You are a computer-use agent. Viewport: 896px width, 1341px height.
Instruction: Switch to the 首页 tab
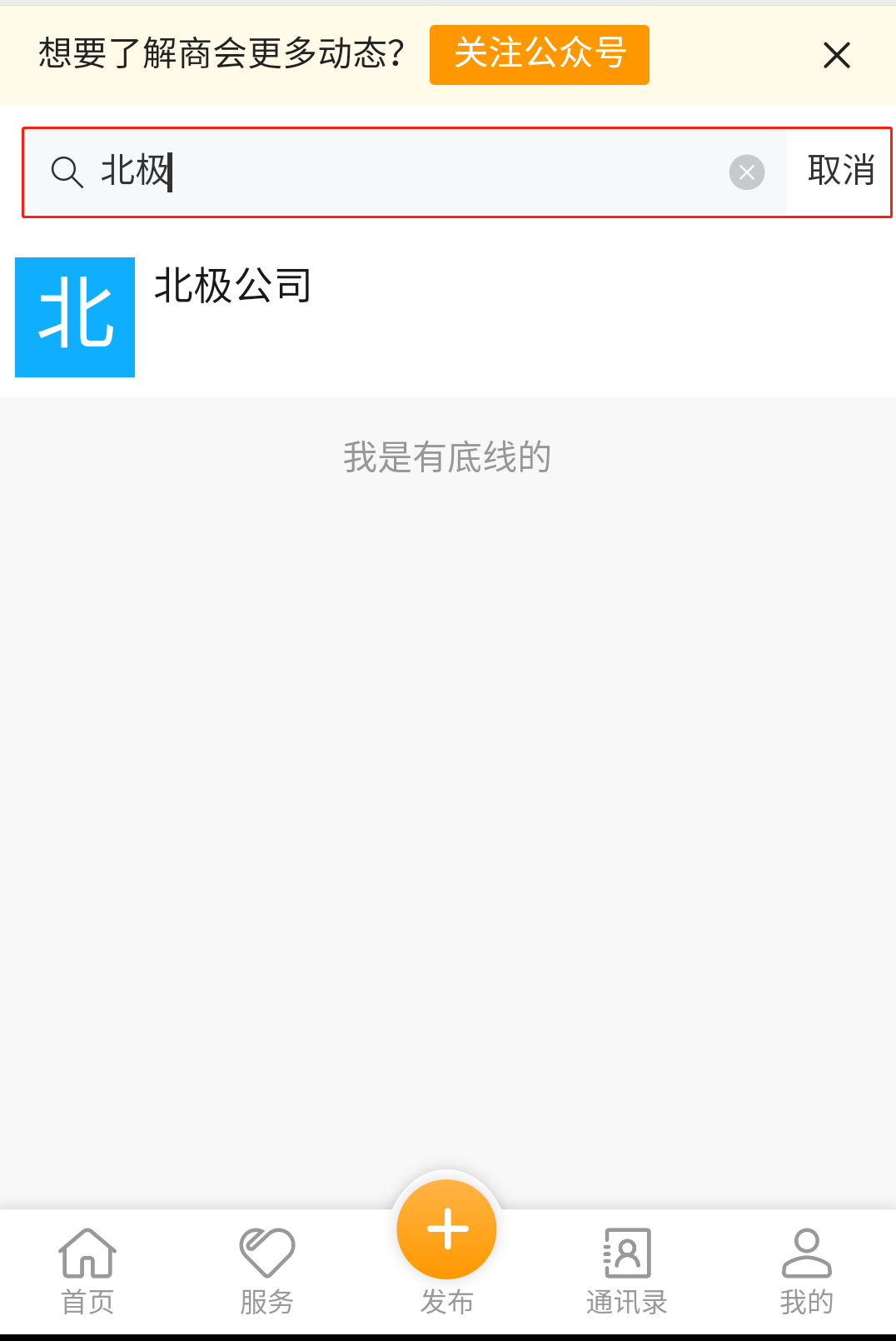coord(87,1270)
